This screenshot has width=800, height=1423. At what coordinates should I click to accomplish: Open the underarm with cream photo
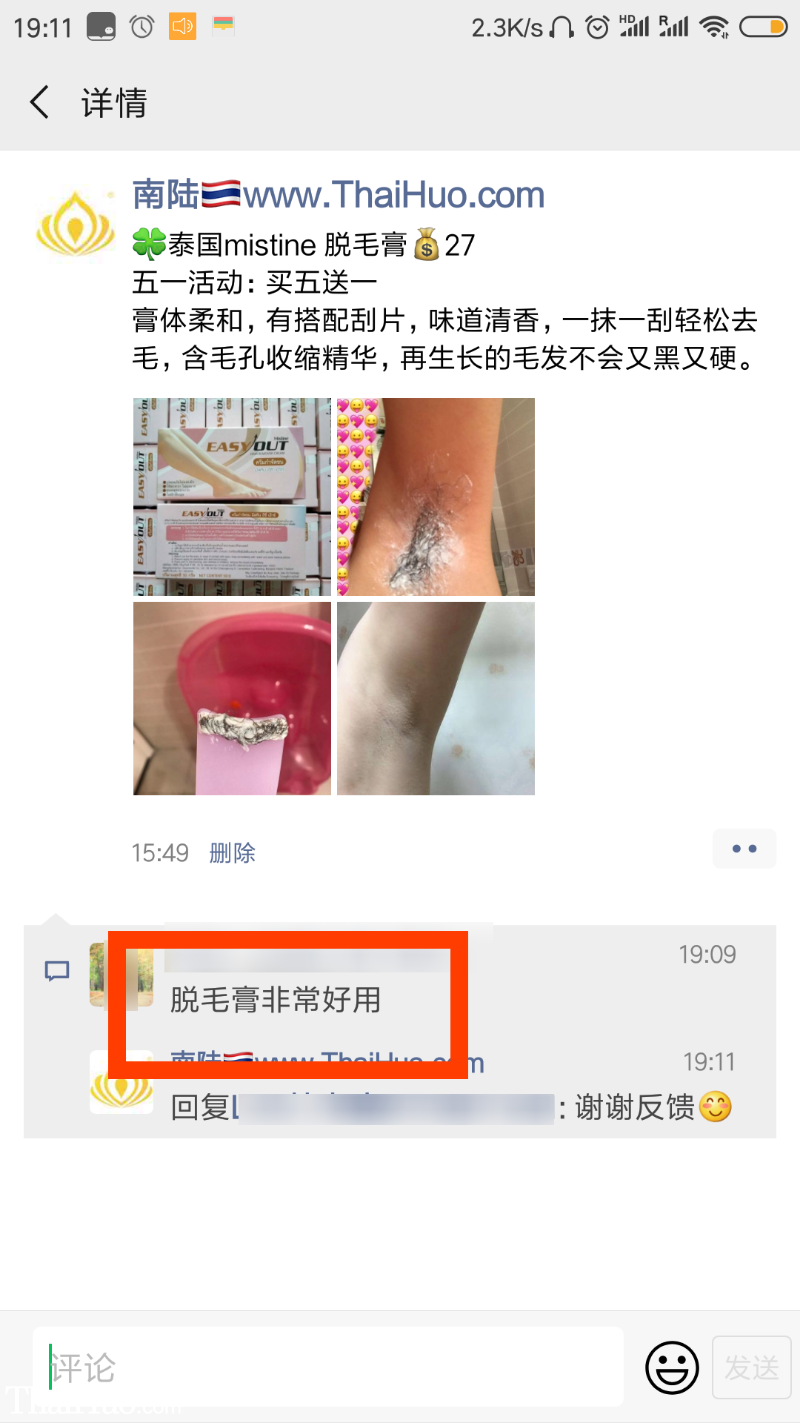pos(436,496)
